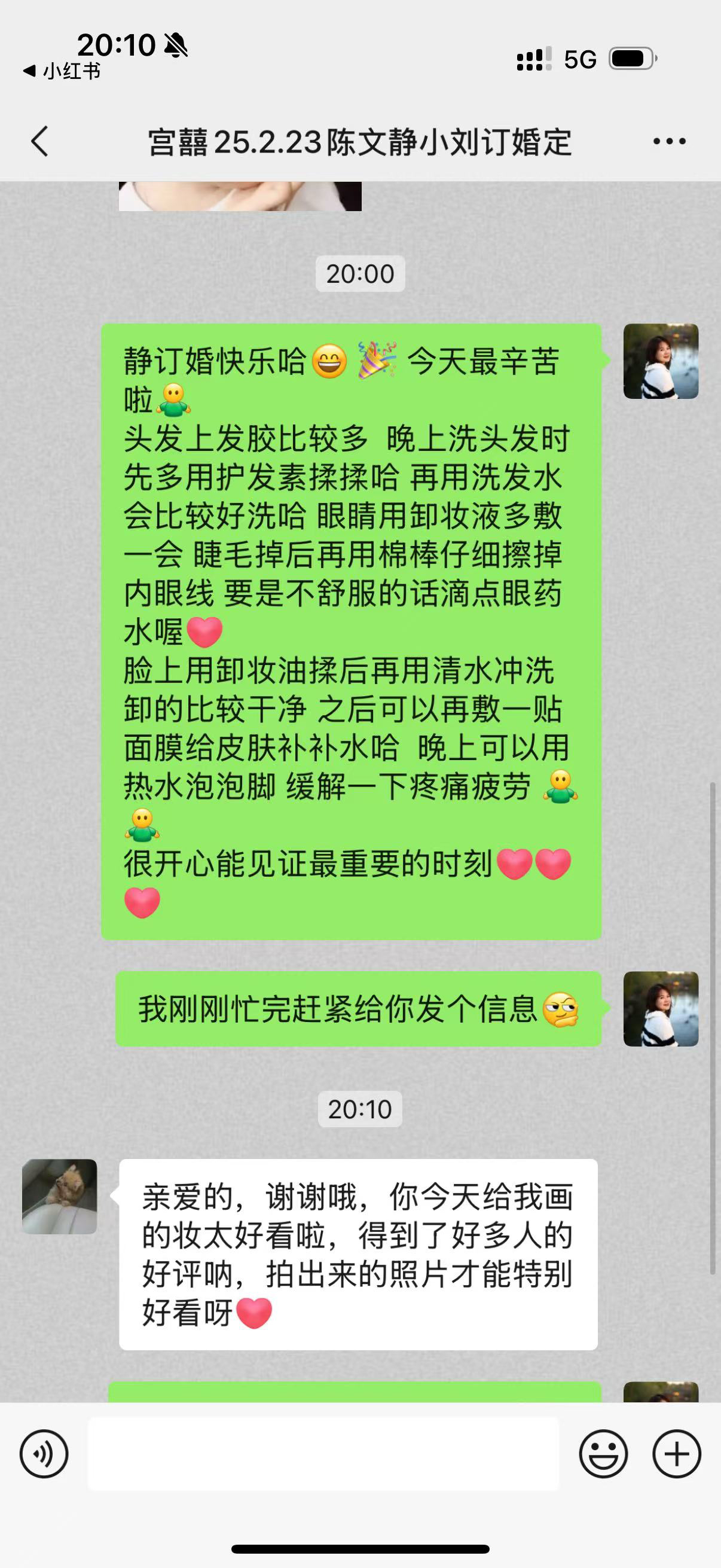Tap the sender avatar beside 静订婚快乐 message
721x1568 pixels.
click(661, 362)
